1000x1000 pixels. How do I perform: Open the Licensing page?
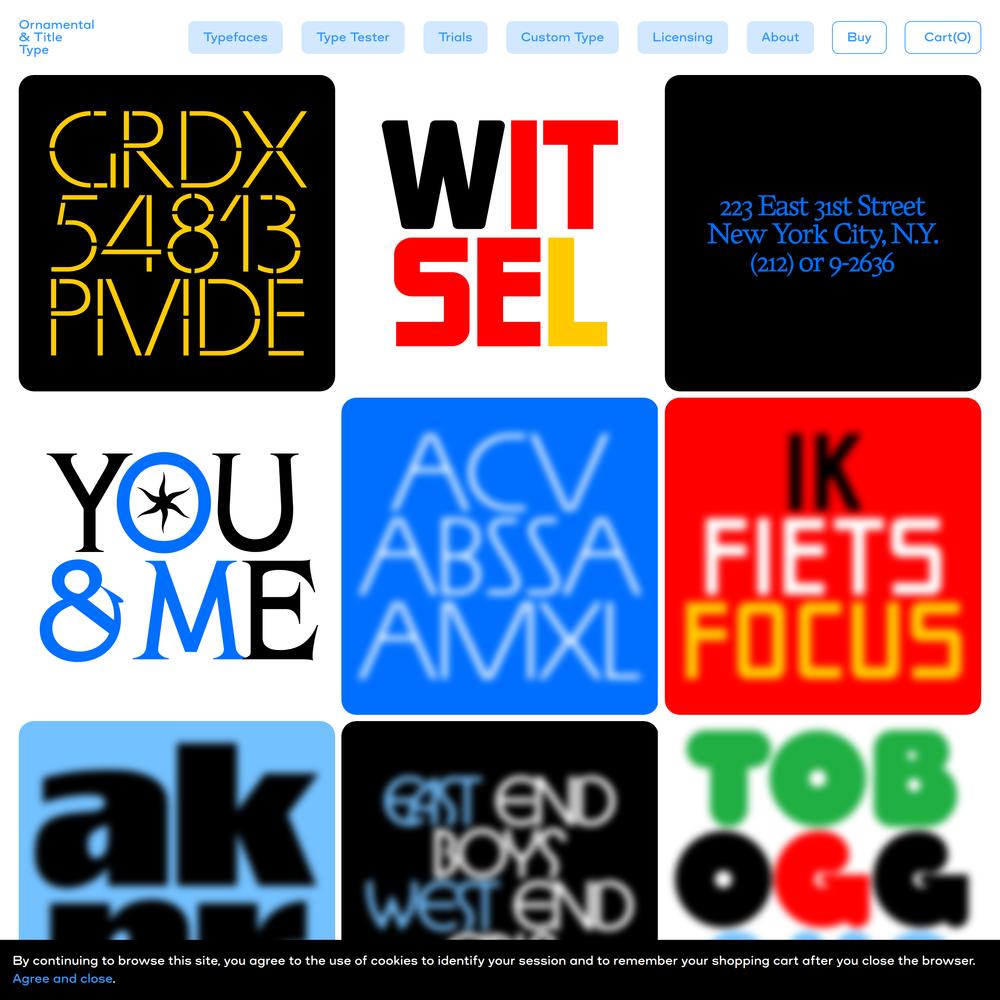coord(682,37)
